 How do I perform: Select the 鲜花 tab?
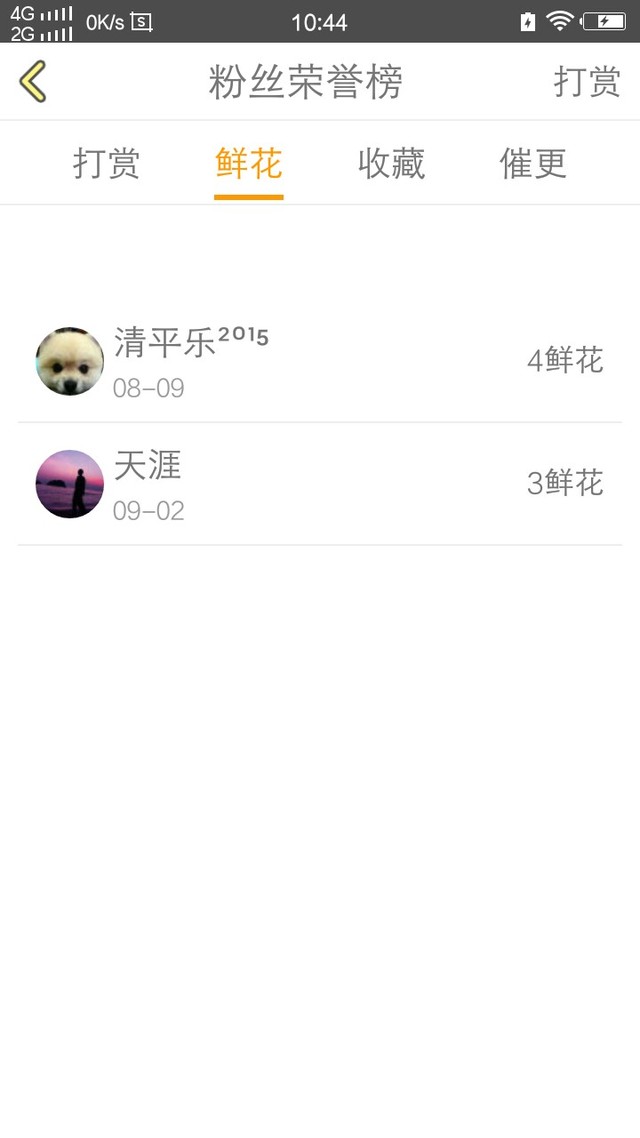248,163
